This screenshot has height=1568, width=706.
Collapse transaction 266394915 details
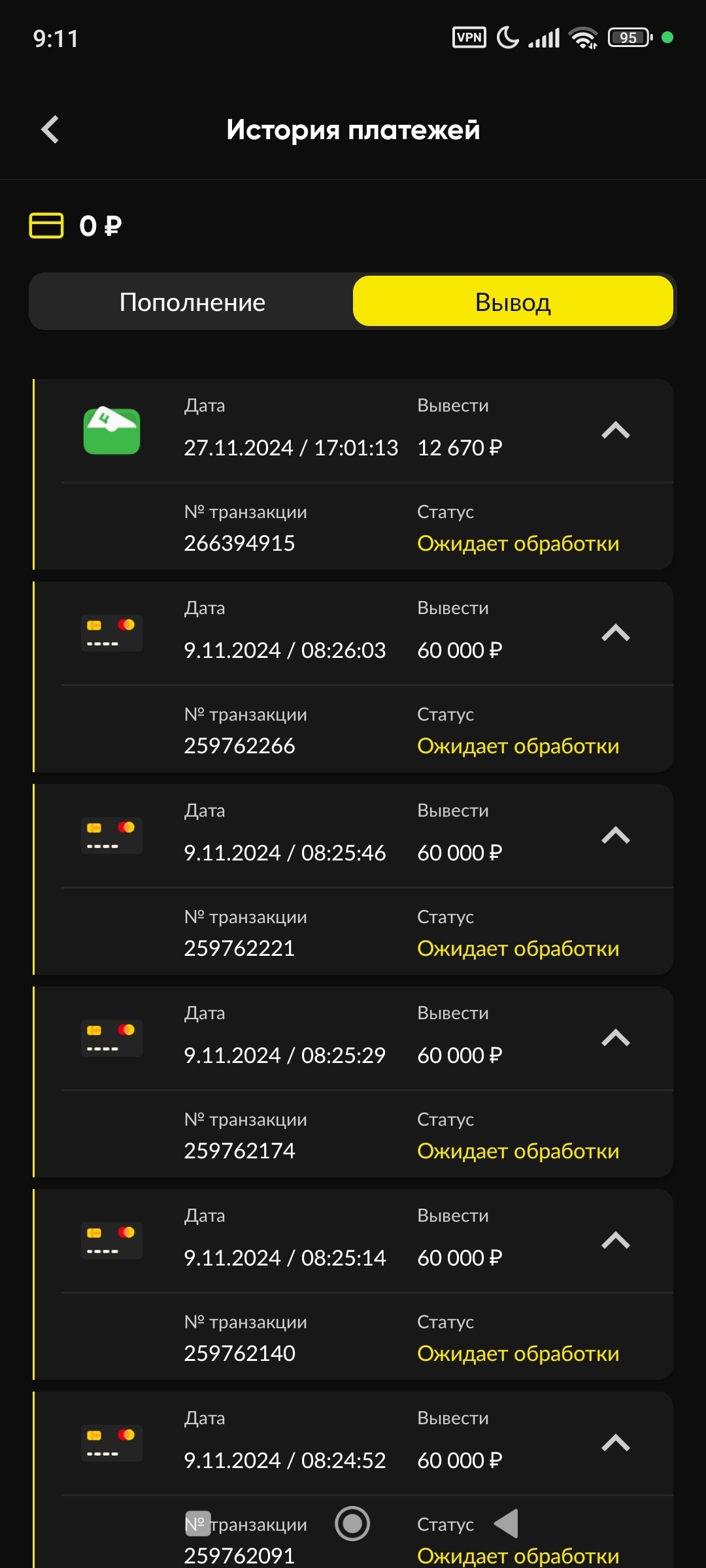pos(615,431)
